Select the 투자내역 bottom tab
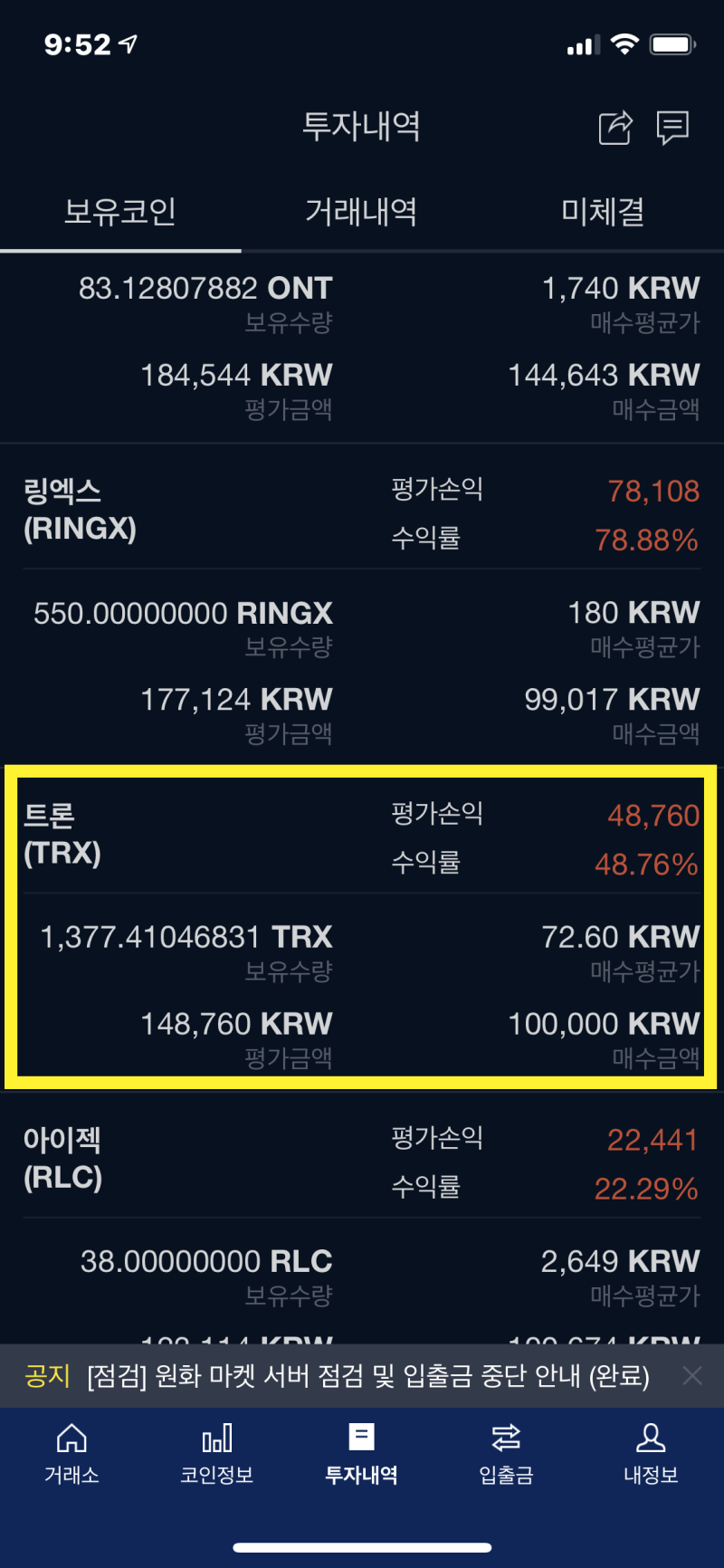The width and height of the screenshot is (724, 1568). tap(361, 1454)
